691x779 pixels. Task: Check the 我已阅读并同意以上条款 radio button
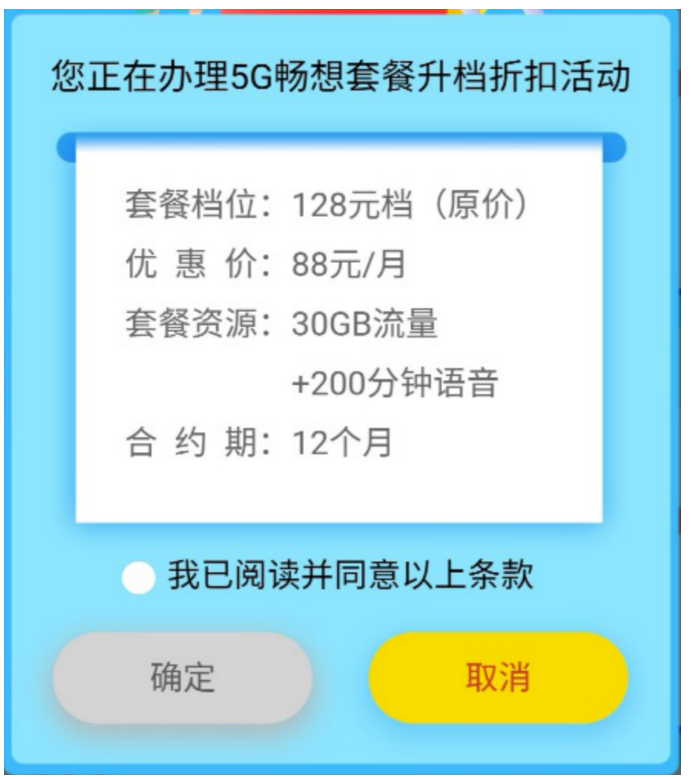(x=138, y=577)
